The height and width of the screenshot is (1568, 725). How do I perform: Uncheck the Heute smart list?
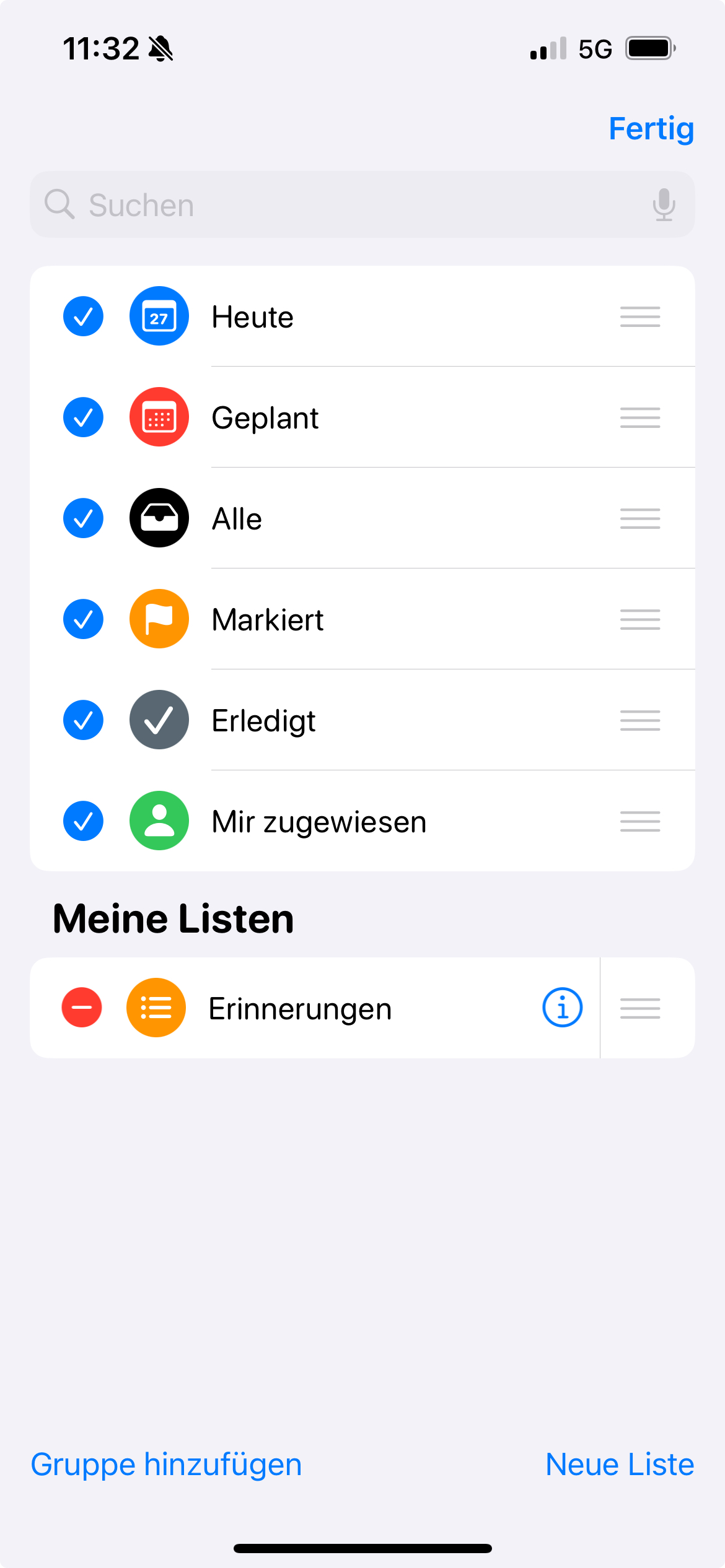click(83, 316)
